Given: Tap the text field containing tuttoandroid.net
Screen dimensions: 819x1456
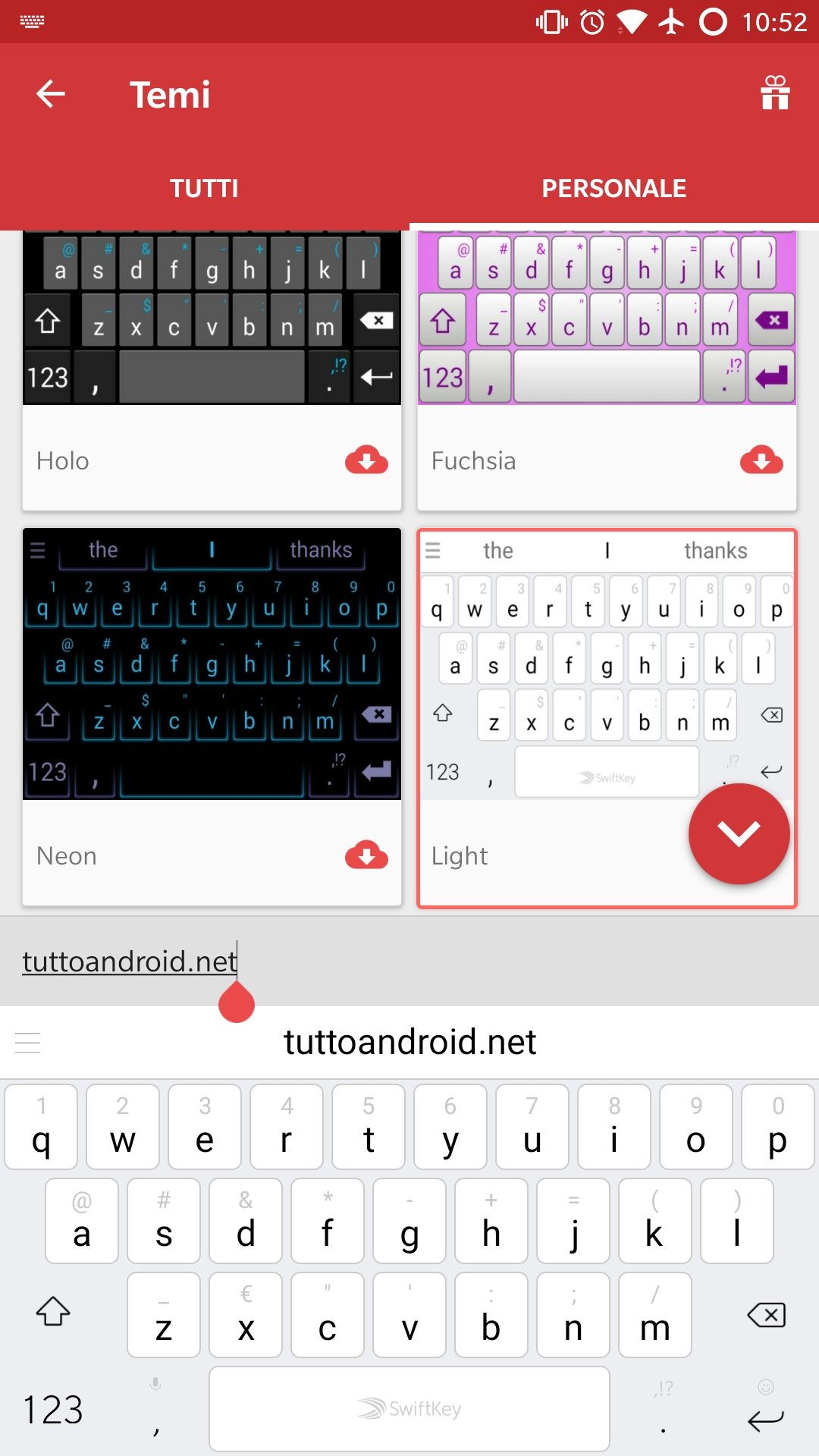Looking at the screenshot, I should click(409, 961).
